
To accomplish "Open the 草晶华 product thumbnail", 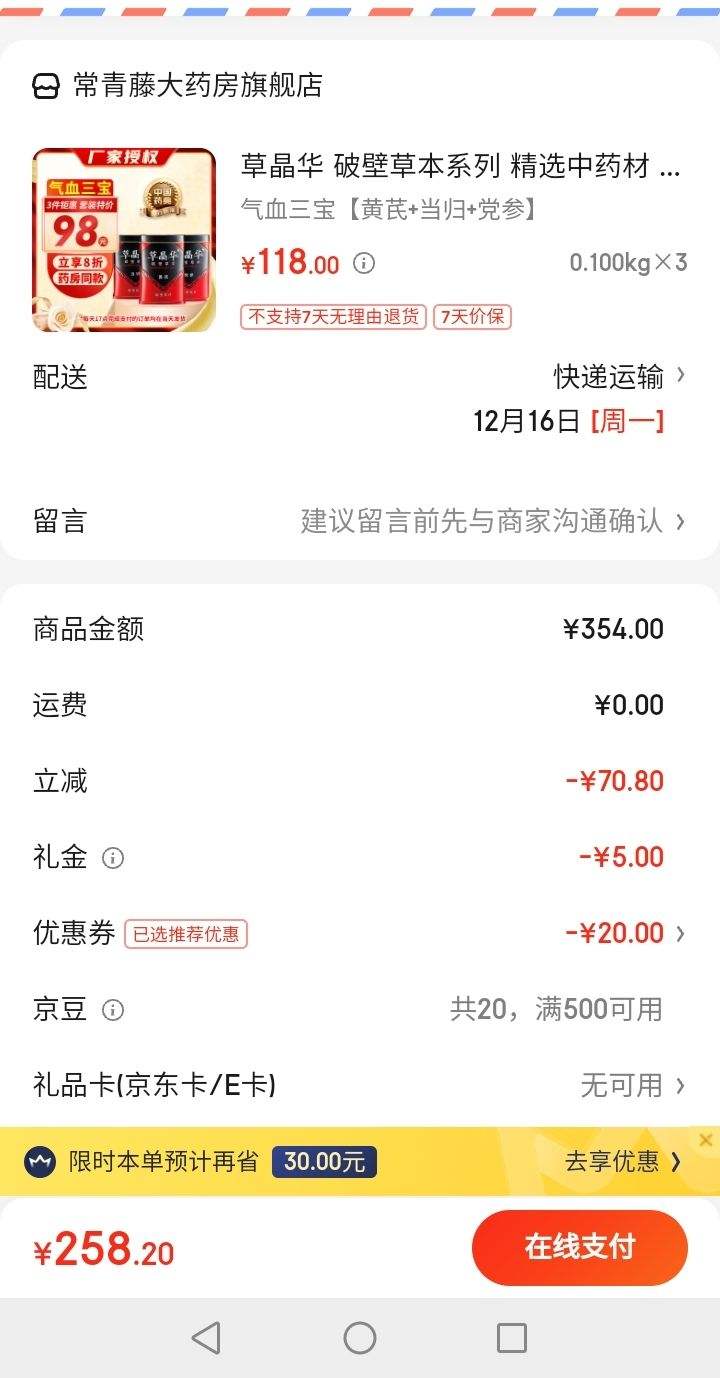I will (x=124, y=240).
